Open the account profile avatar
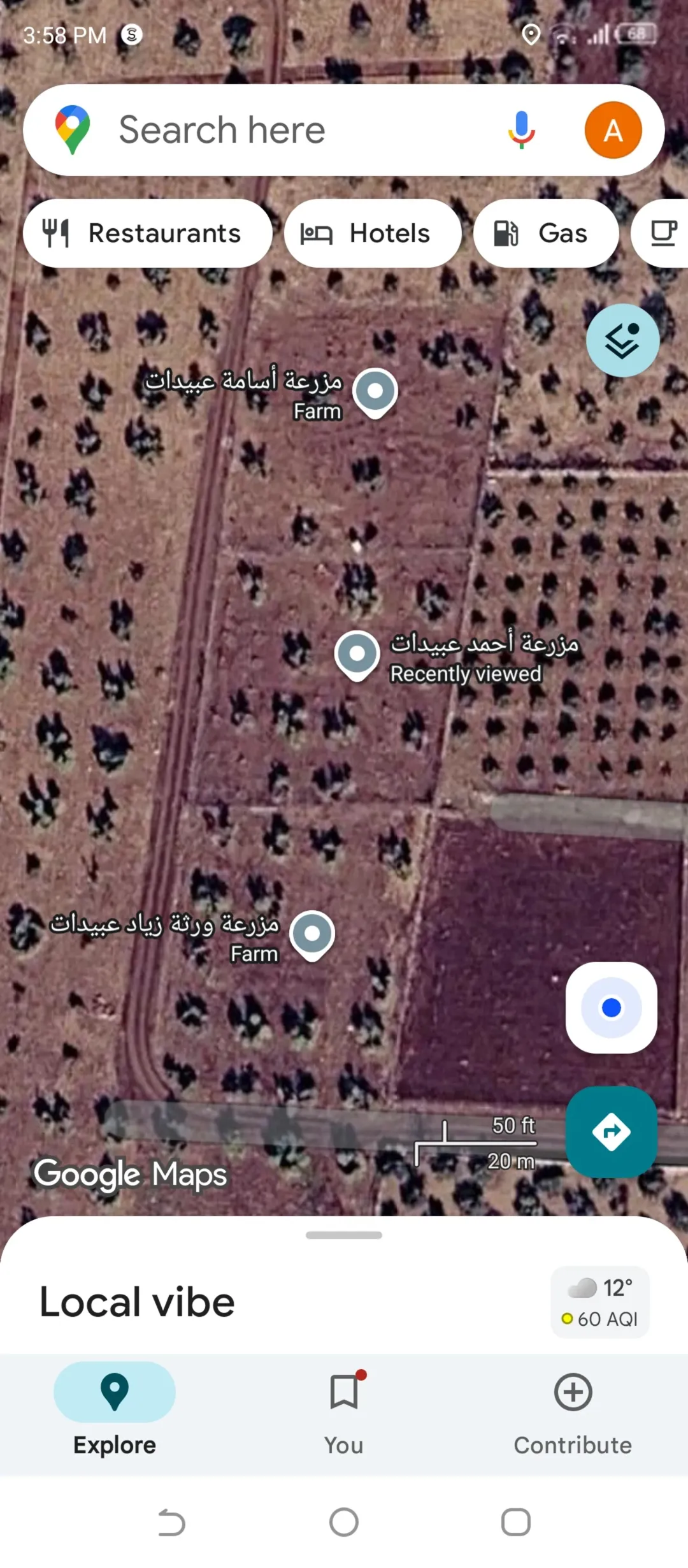Image resolution: width=688 pixels, height=1568 pixels. pyautogui.click(x=613, y=130)
